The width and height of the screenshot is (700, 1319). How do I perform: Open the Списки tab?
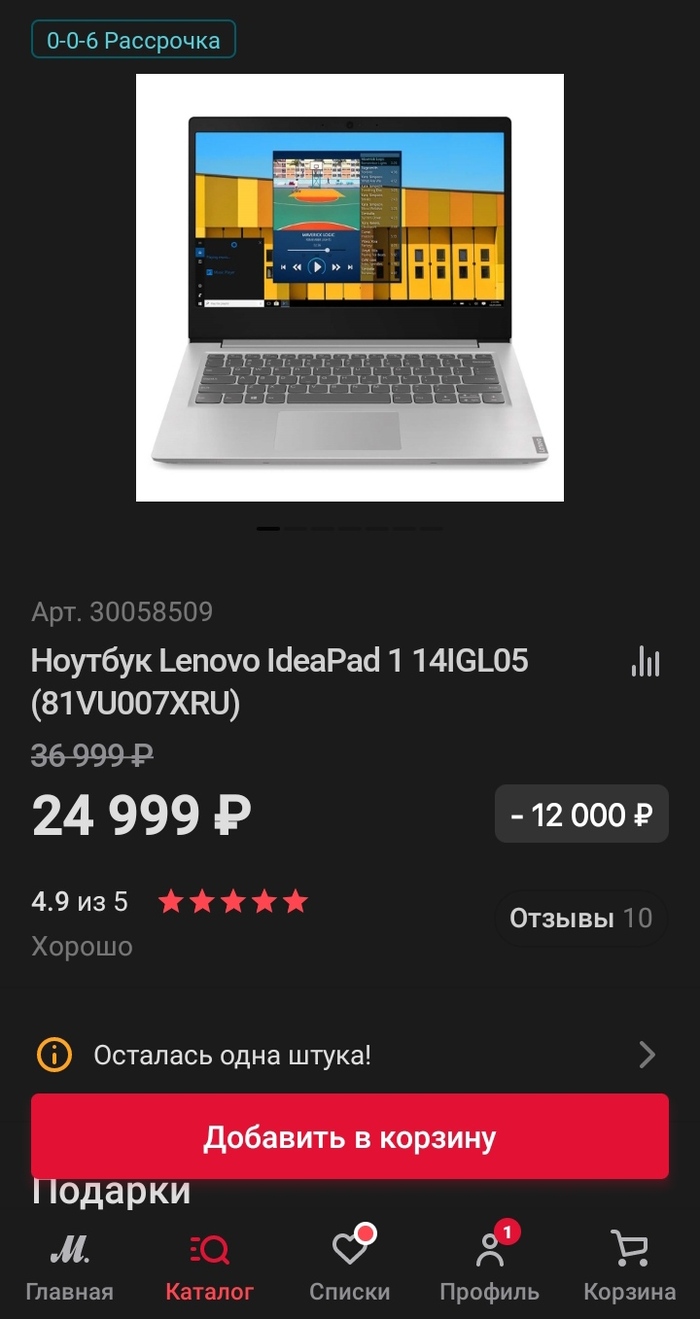point(350,1267)
